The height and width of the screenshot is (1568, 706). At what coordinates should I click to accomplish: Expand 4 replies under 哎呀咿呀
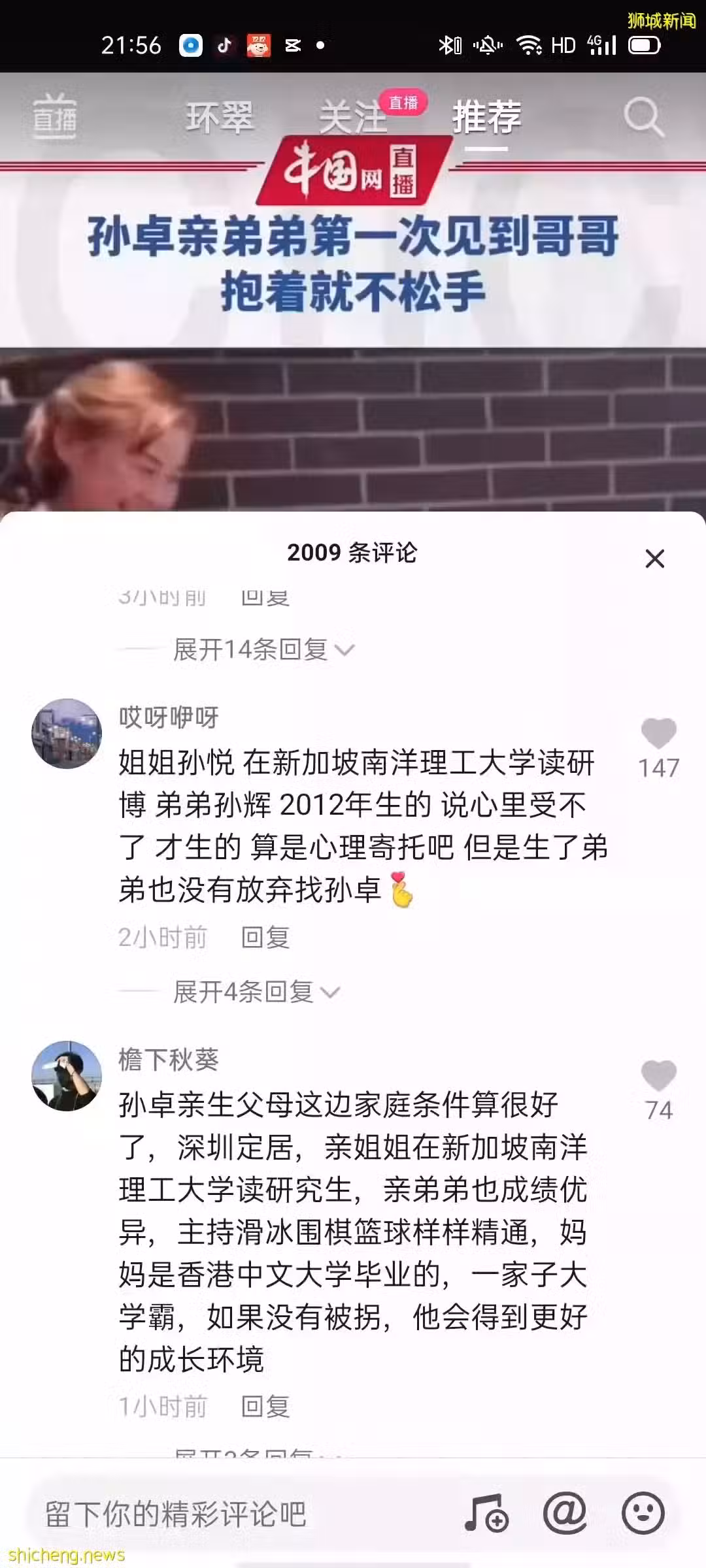(x=256, y=992)
